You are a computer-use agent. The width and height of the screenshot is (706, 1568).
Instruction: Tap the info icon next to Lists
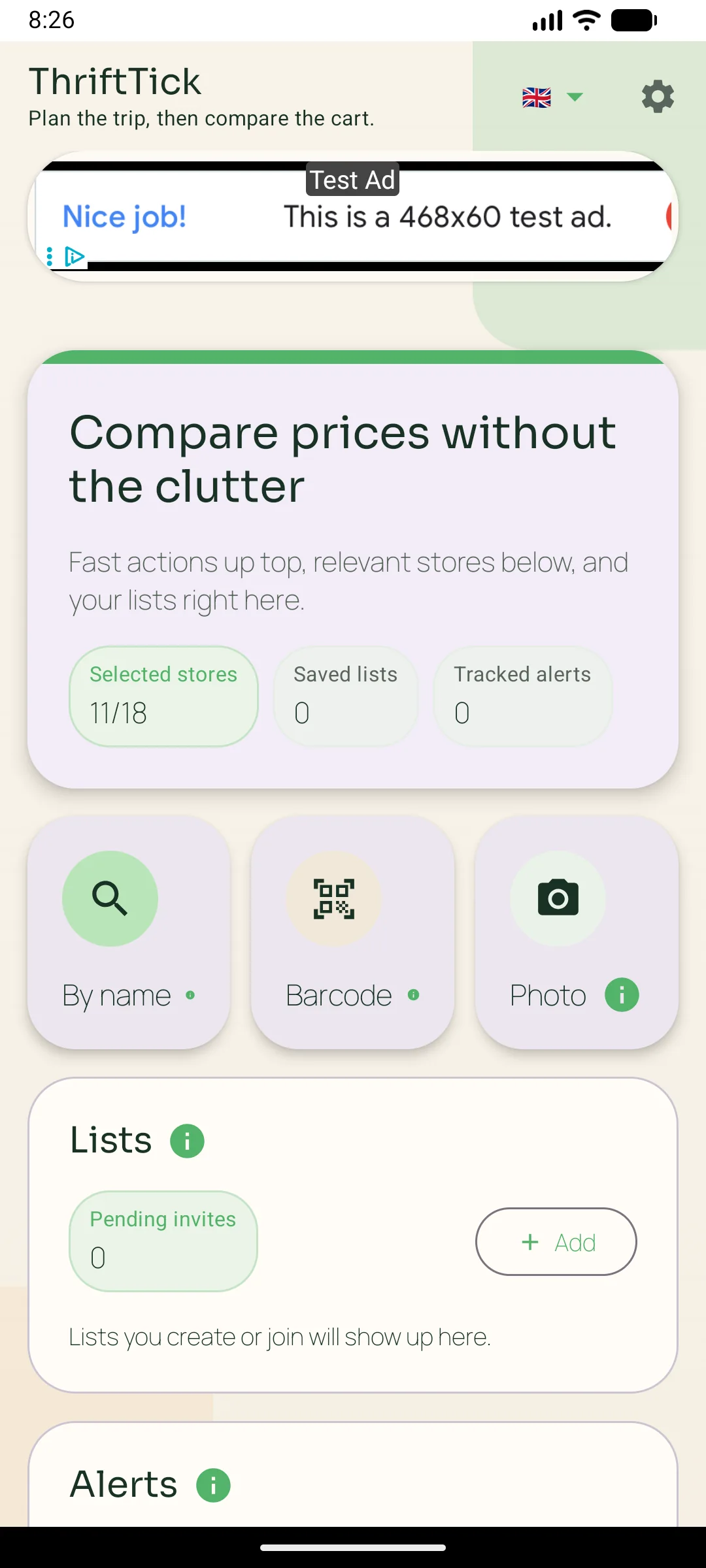coord(187,1140)
